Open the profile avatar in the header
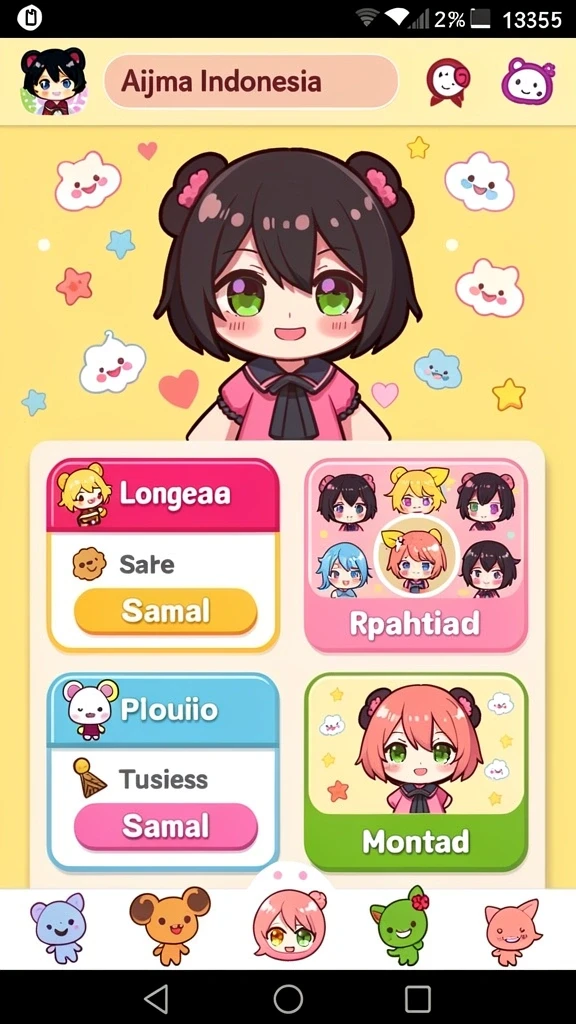The width and height of the screenshot is (576, 1024). 54,81
